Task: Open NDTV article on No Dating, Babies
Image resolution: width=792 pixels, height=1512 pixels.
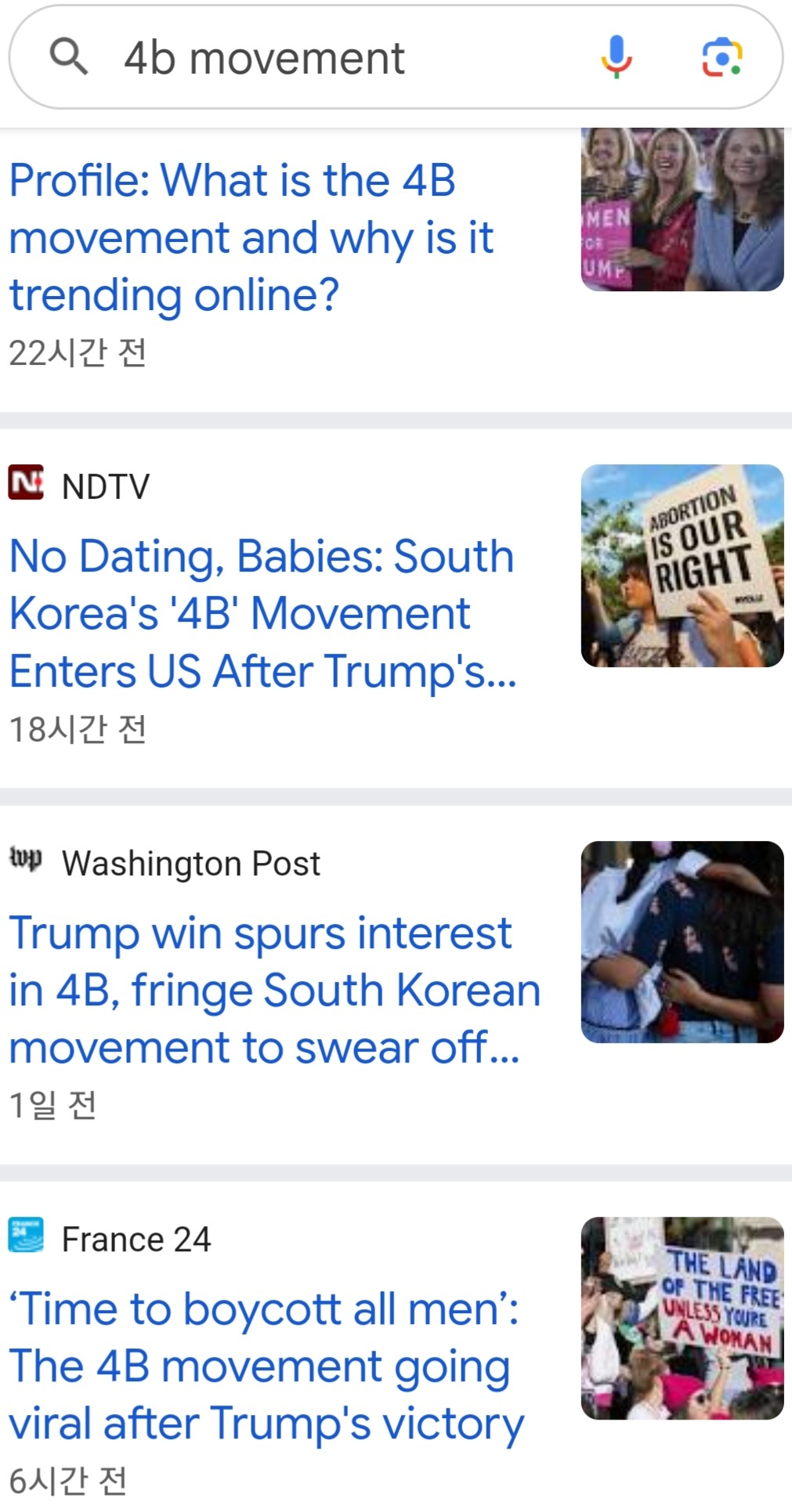Action: coord(262,613)
